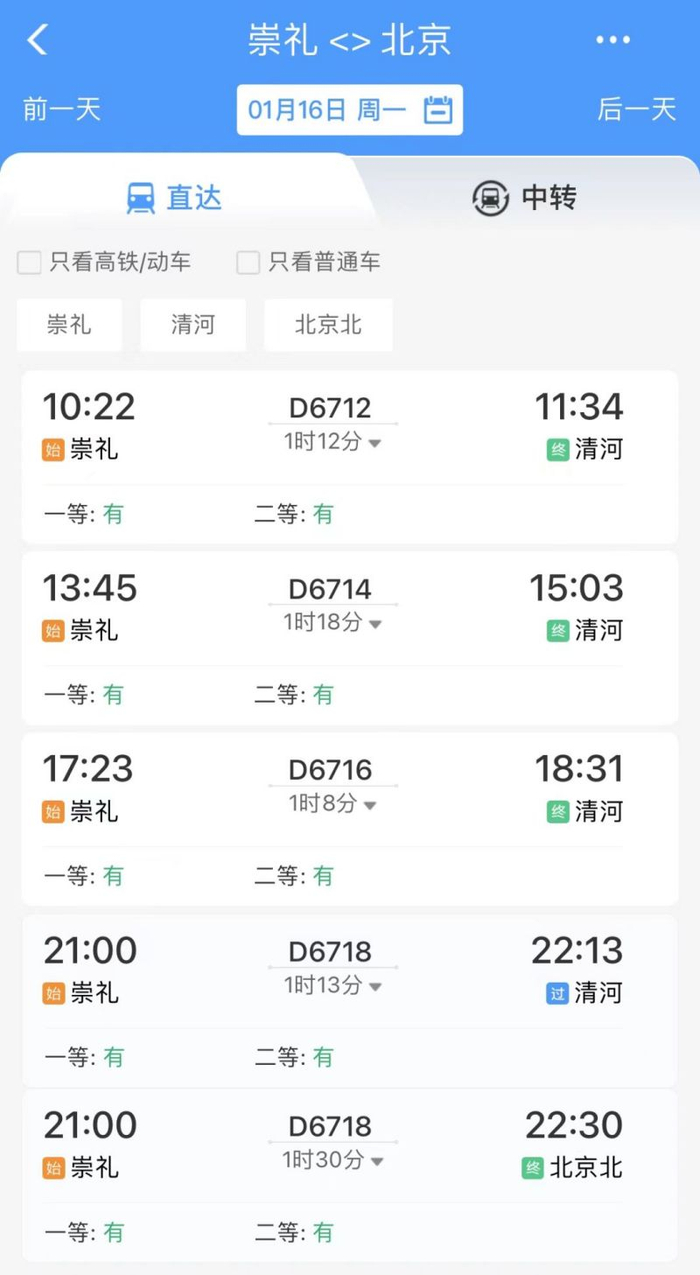Go back using the top-left arrow

[x=37, y=40]
